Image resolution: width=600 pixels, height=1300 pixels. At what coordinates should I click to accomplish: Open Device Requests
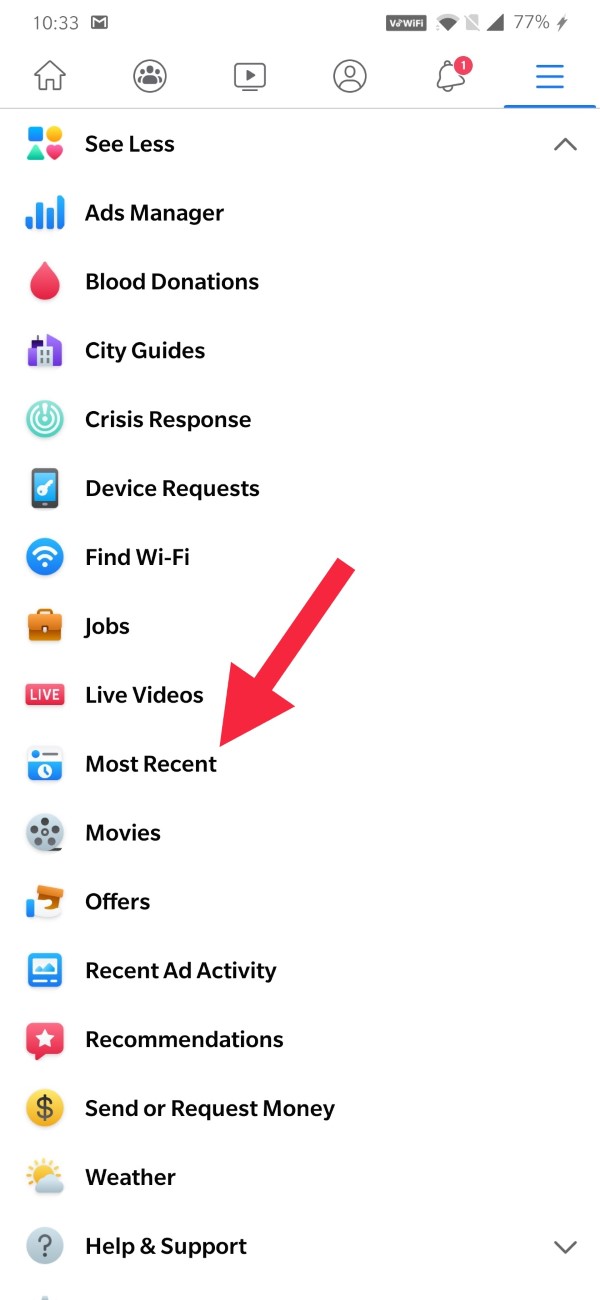tap(300, 489)
